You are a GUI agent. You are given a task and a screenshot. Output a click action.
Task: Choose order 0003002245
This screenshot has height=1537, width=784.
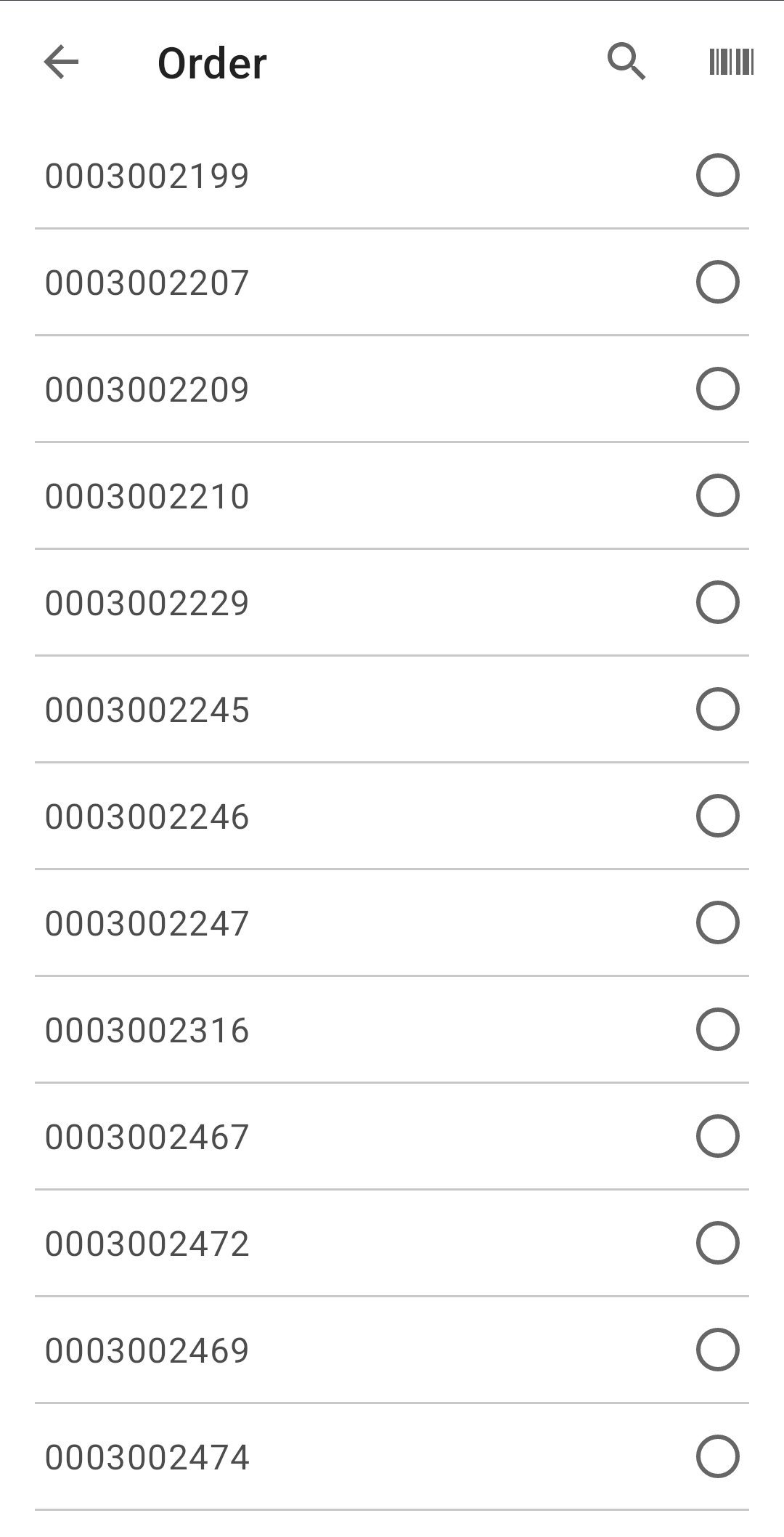[x=392, y=709]
